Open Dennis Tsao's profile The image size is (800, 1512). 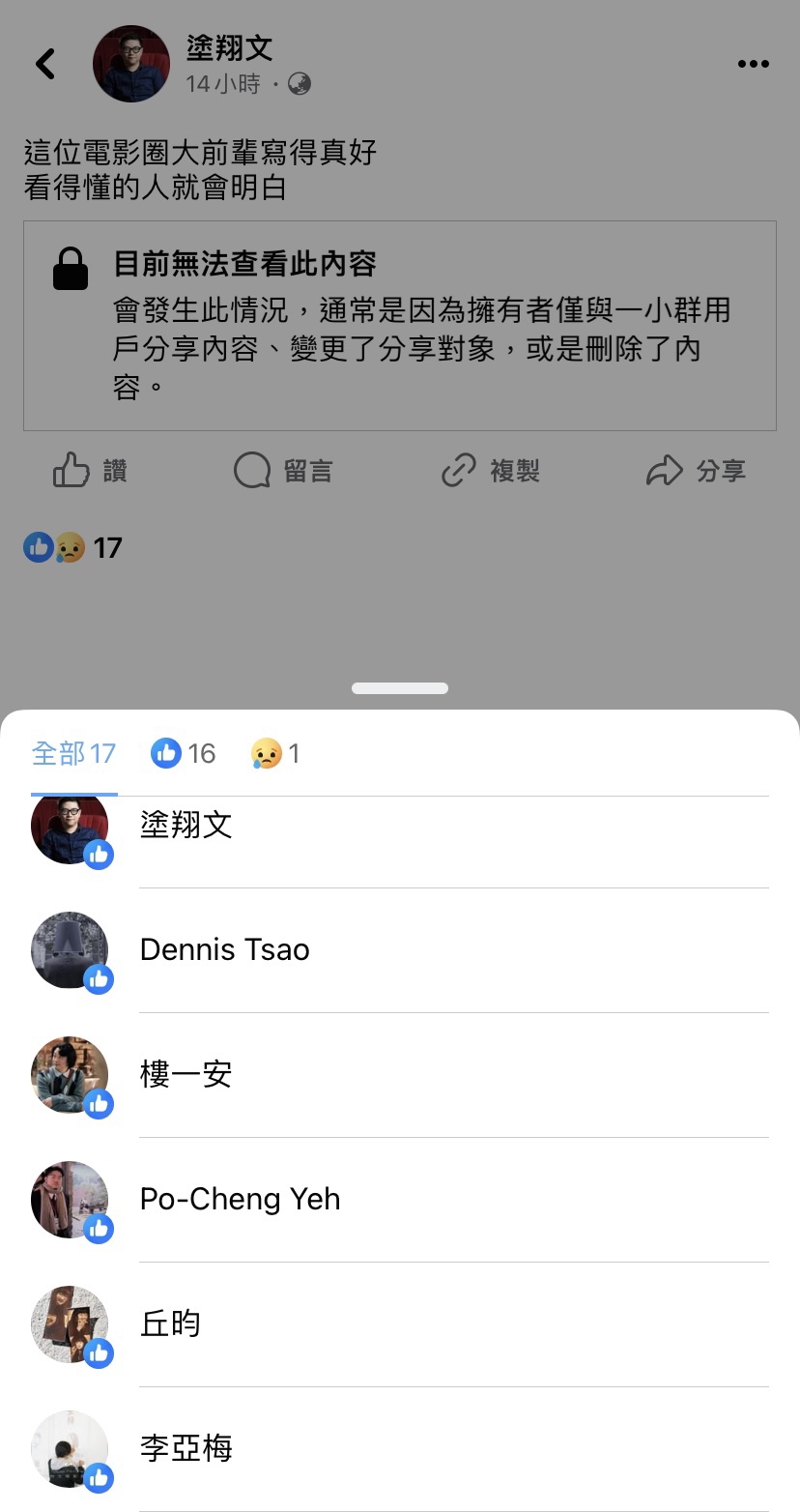click(224, 950)
